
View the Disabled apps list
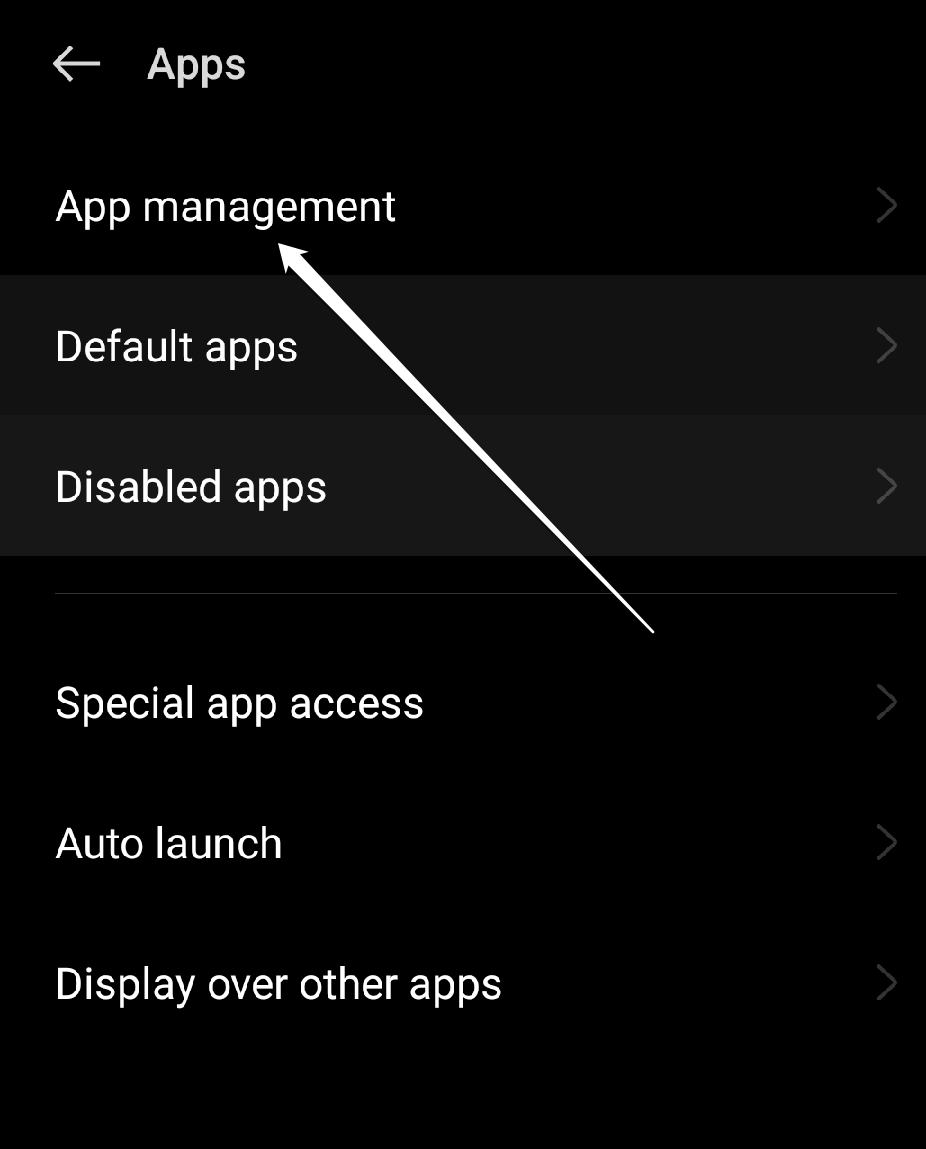191,488
